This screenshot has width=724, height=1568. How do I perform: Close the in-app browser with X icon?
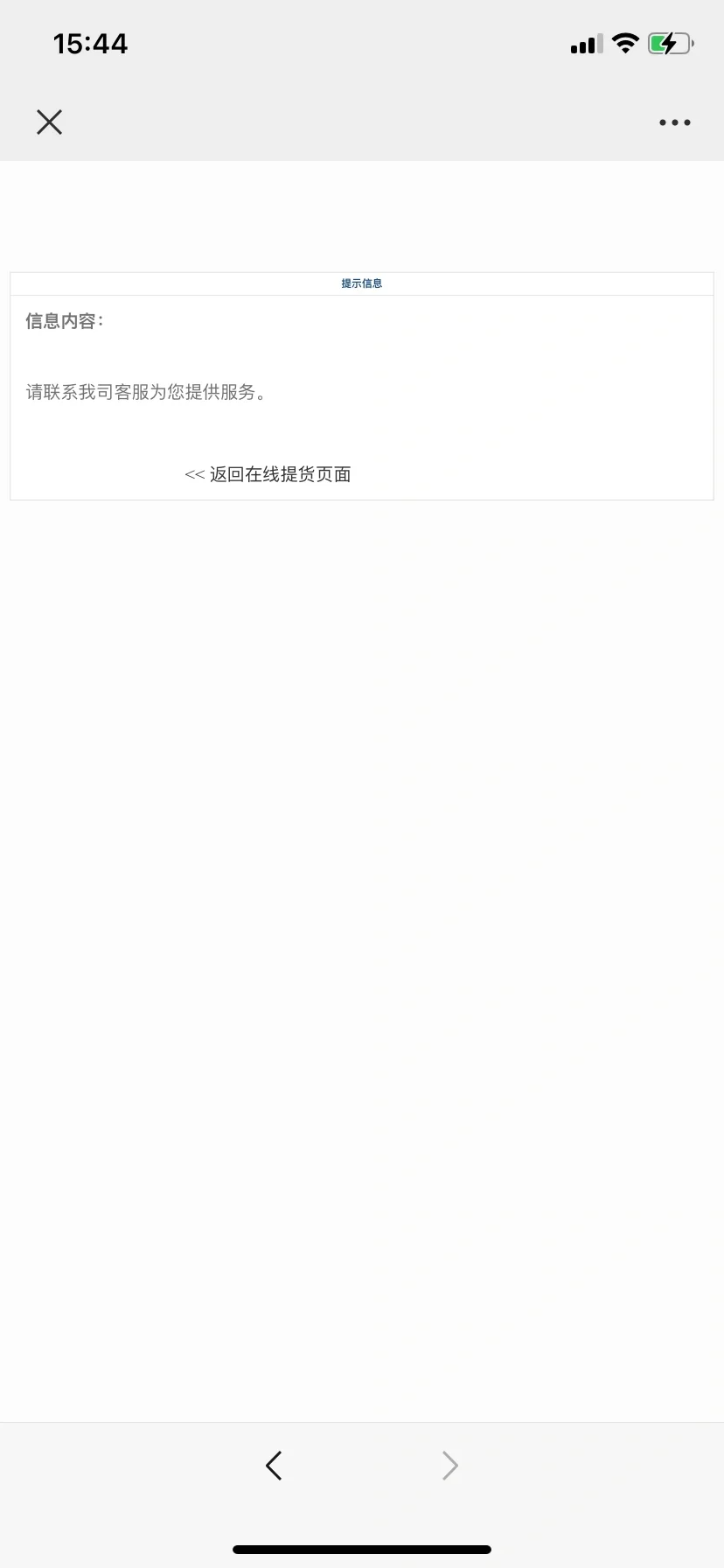49,122
